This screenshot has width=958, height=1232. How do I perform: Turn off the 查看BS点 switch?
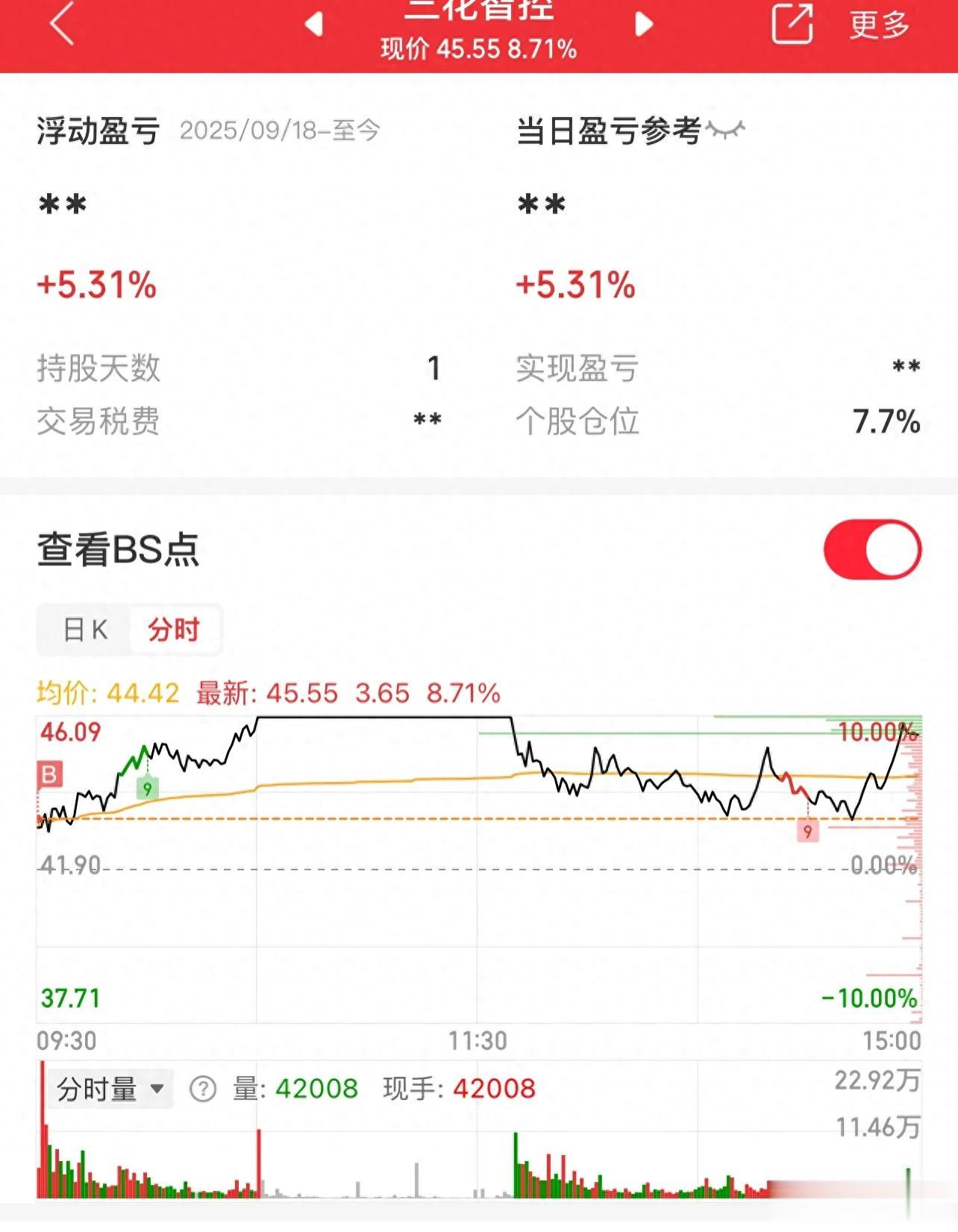point(872,550)
